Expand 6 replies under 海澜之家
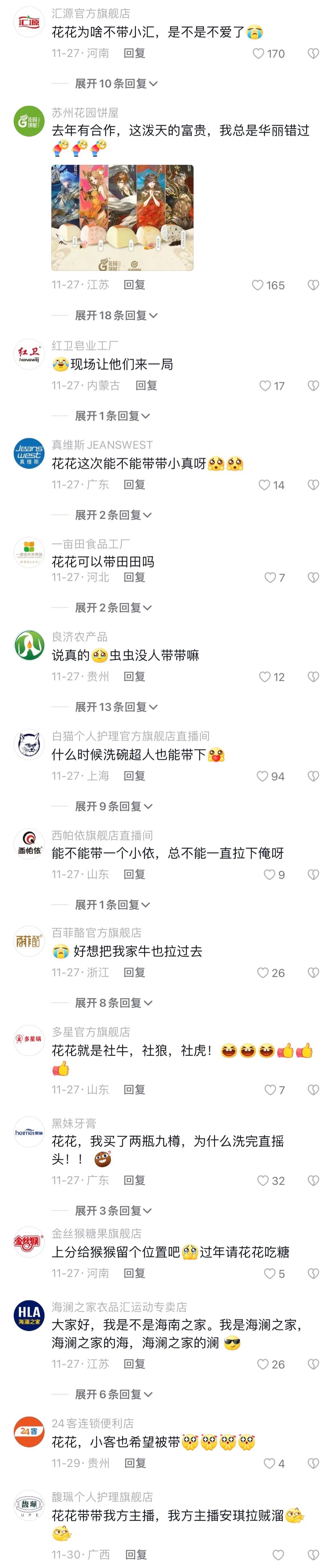 tap(113, 1394)
